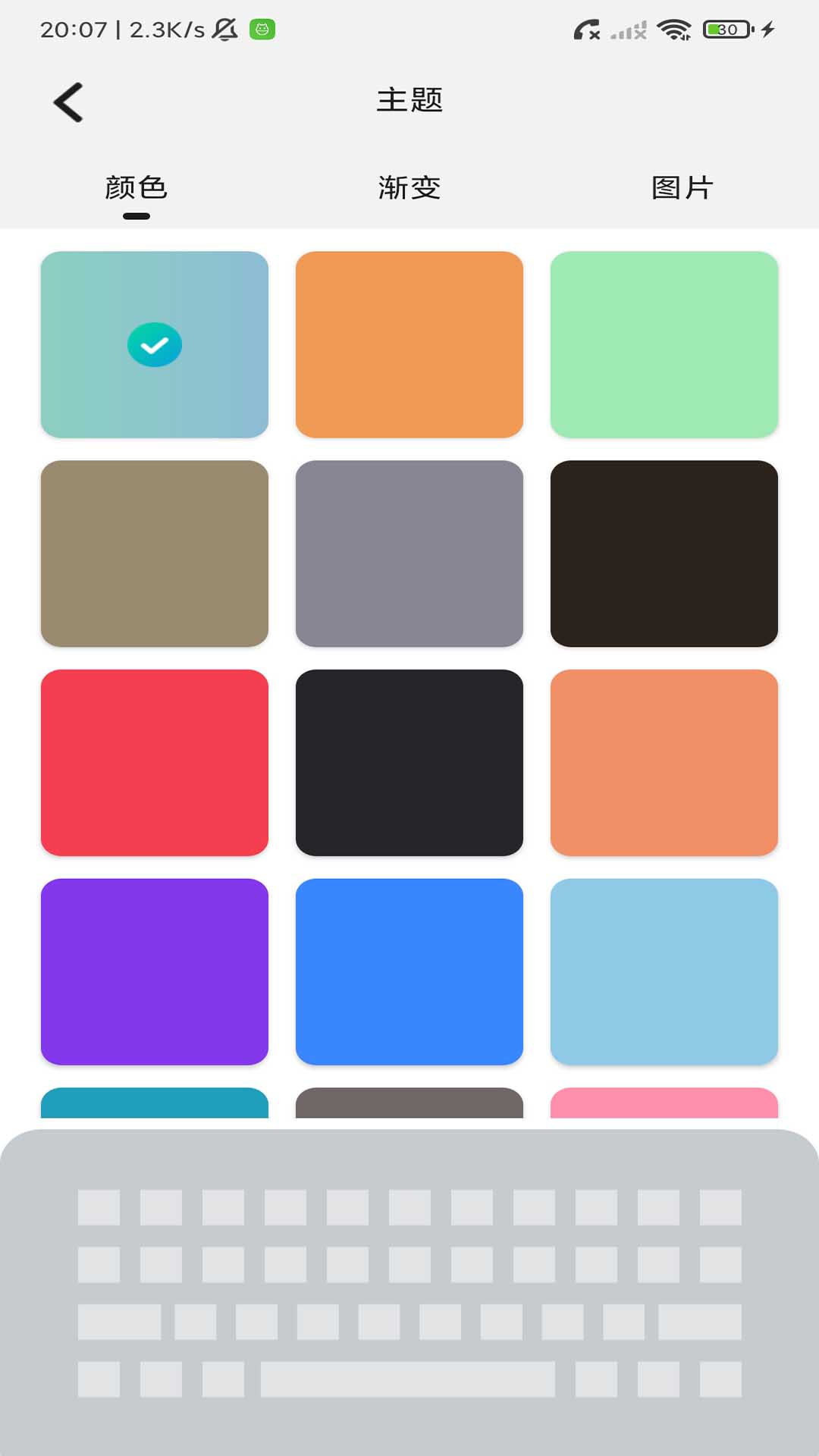Pick the salmon orange theme beside the charcoal swatch

[x=664, y=763]
